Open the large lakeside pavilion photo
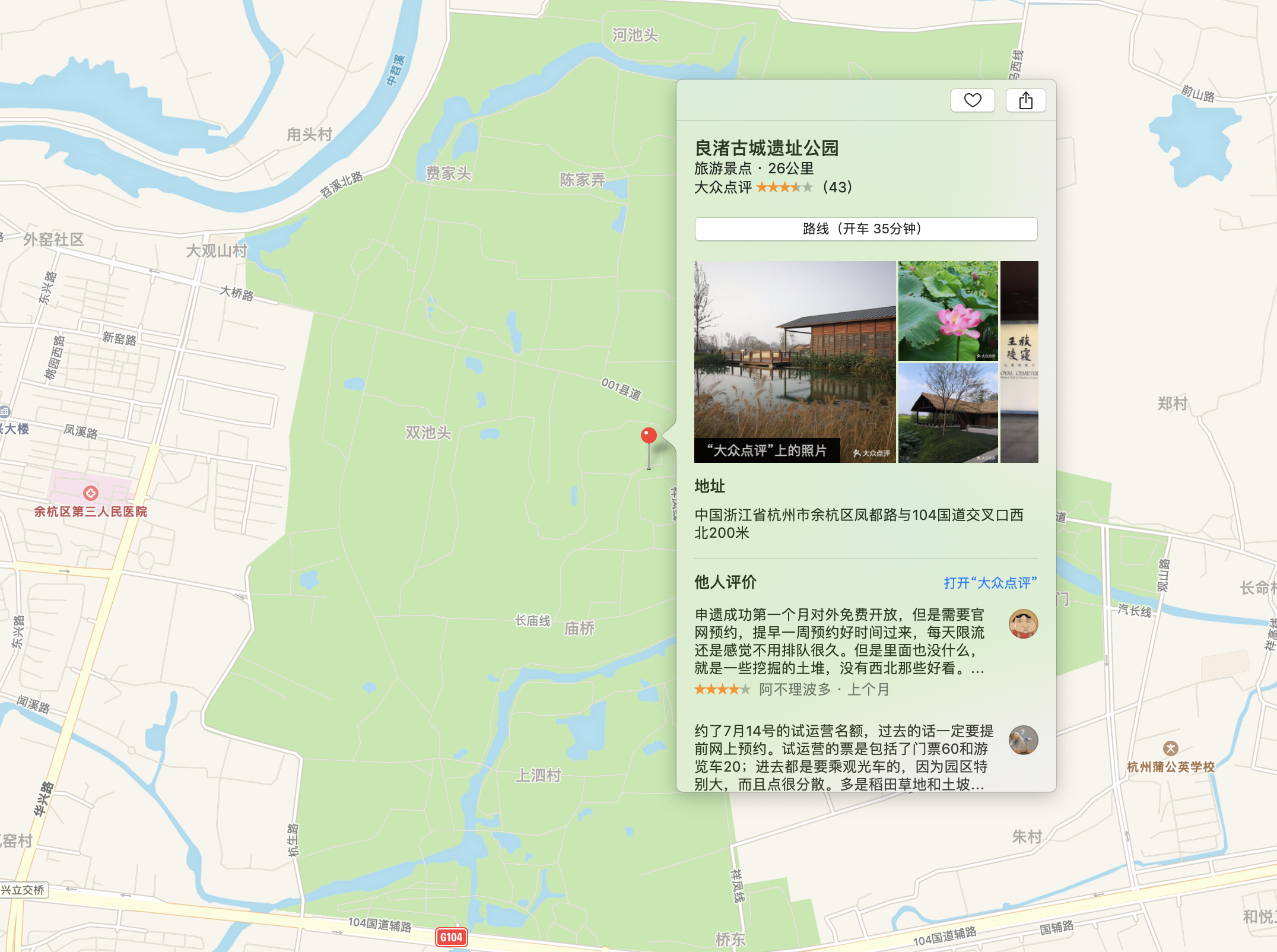This screenshot has width=1277, height=952. (x=795, y=361)
